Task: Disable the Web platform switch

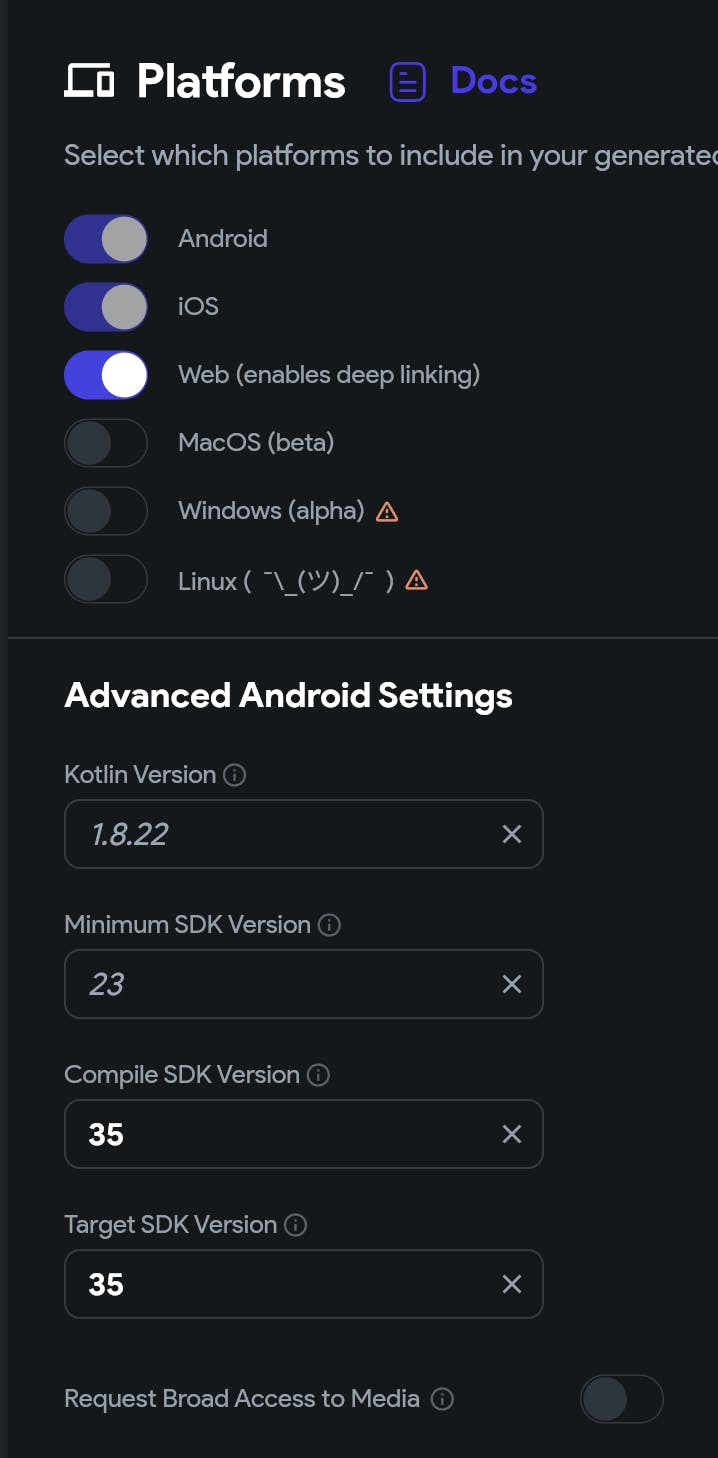Action: (x=106, y=375)
